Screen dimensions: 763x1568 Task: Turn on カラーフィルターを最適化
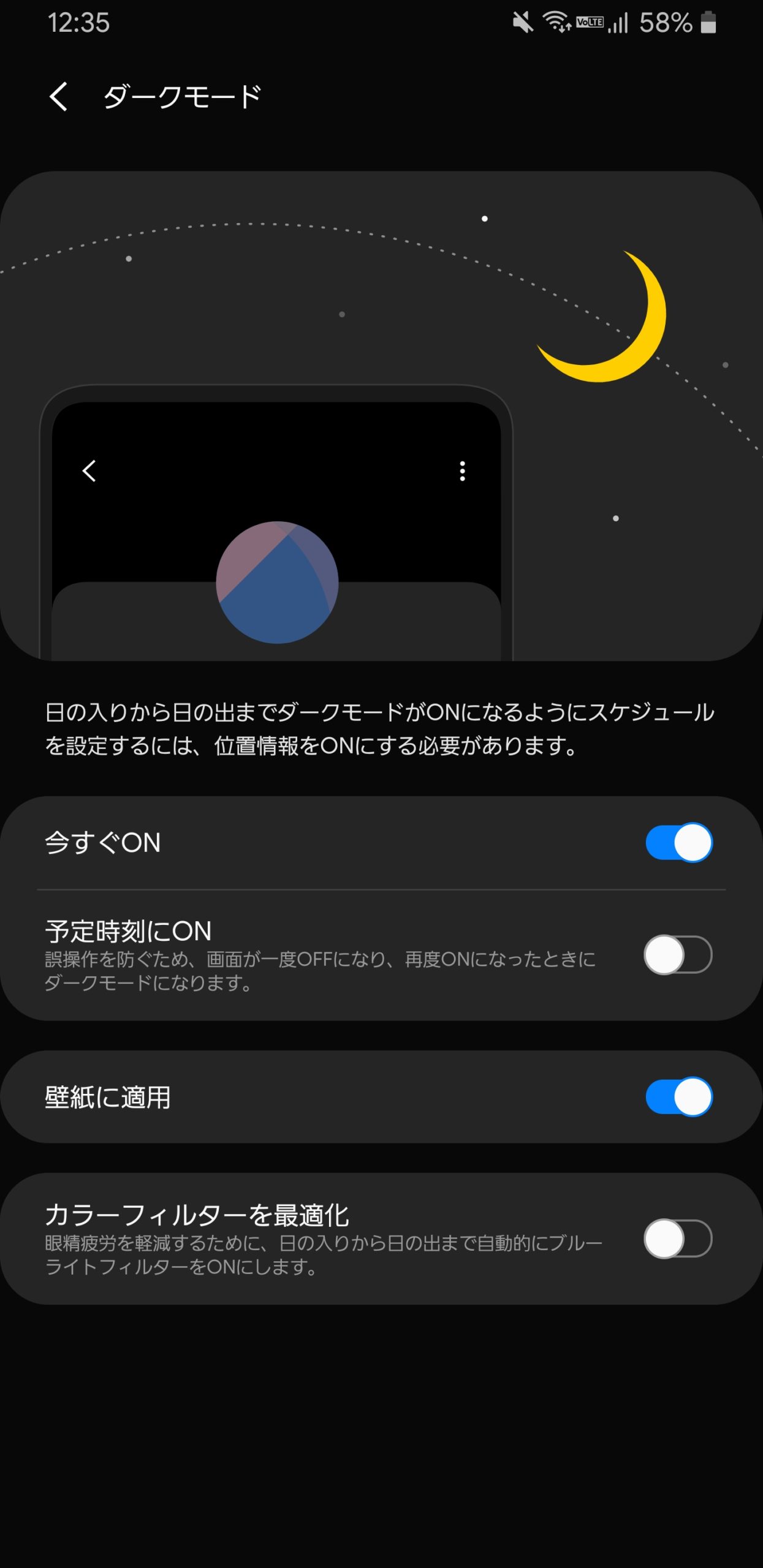[678, 1238]
